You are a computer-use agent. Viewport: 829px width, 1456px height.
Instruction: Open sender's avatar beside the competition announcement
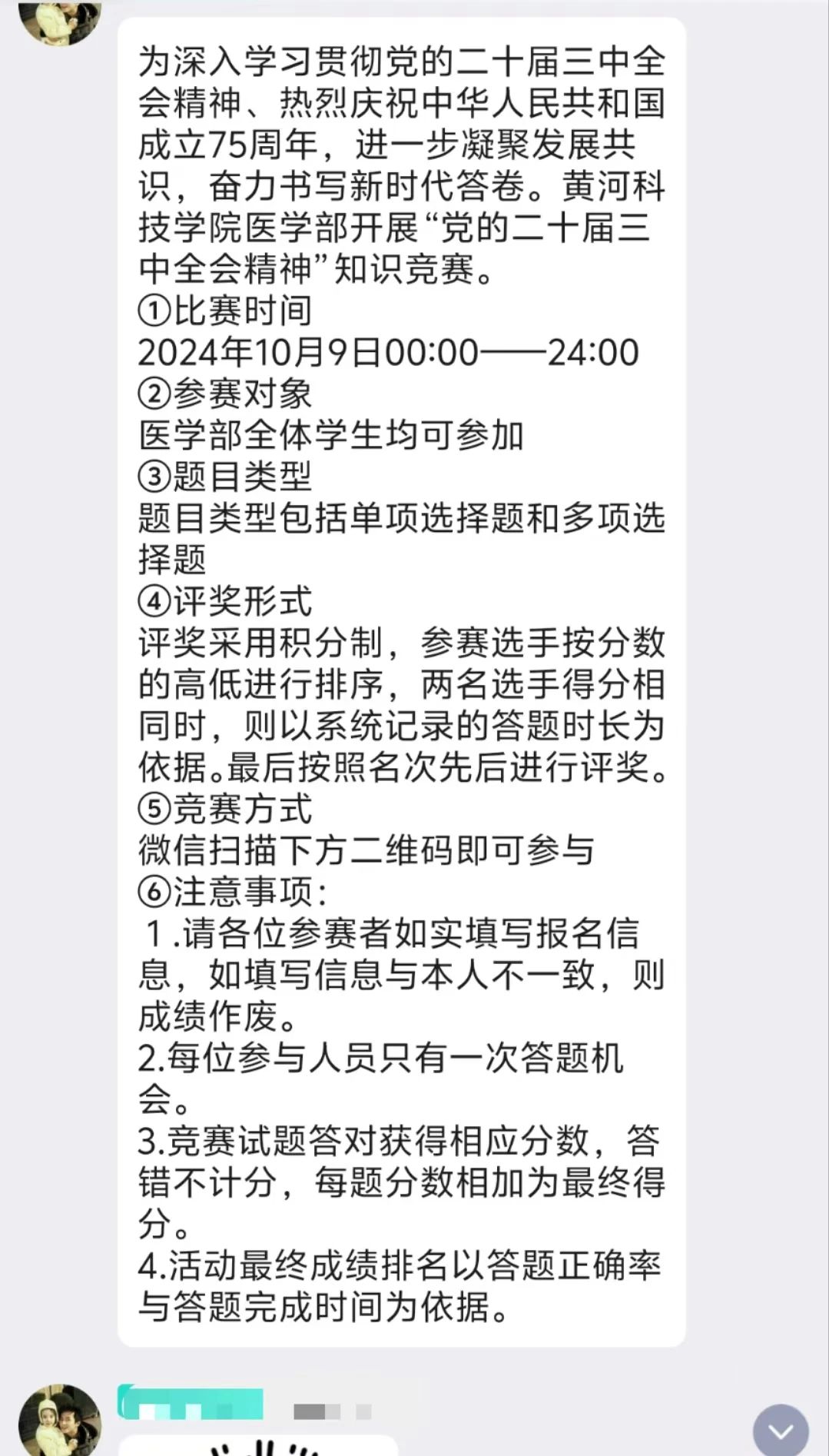[x=59, y=18]
